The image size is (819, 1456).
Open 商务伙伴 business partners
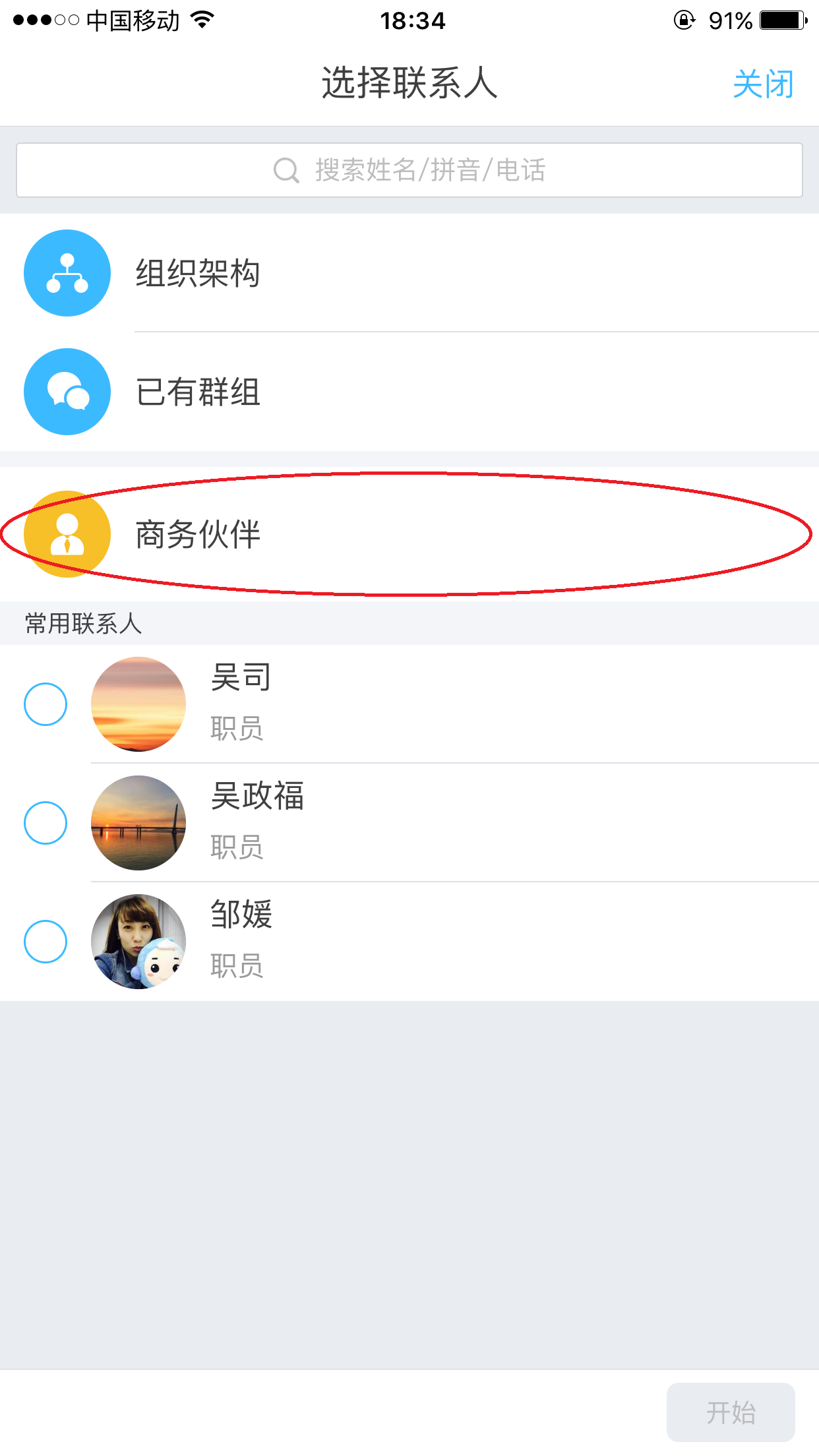click(198, 534)
